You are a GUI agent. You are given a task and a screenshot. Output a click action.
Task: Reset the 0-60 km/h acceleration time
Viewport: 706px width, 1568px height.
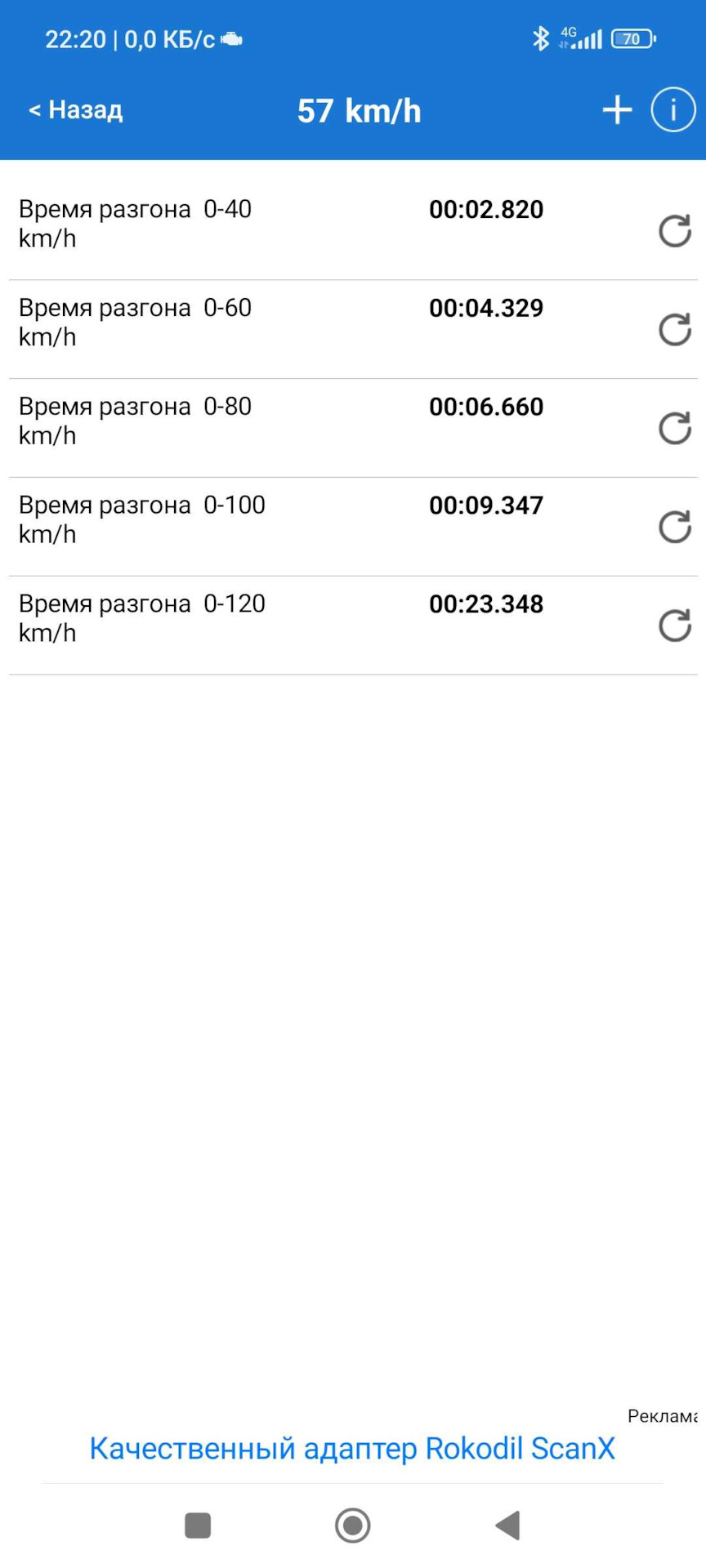[675, 330]
